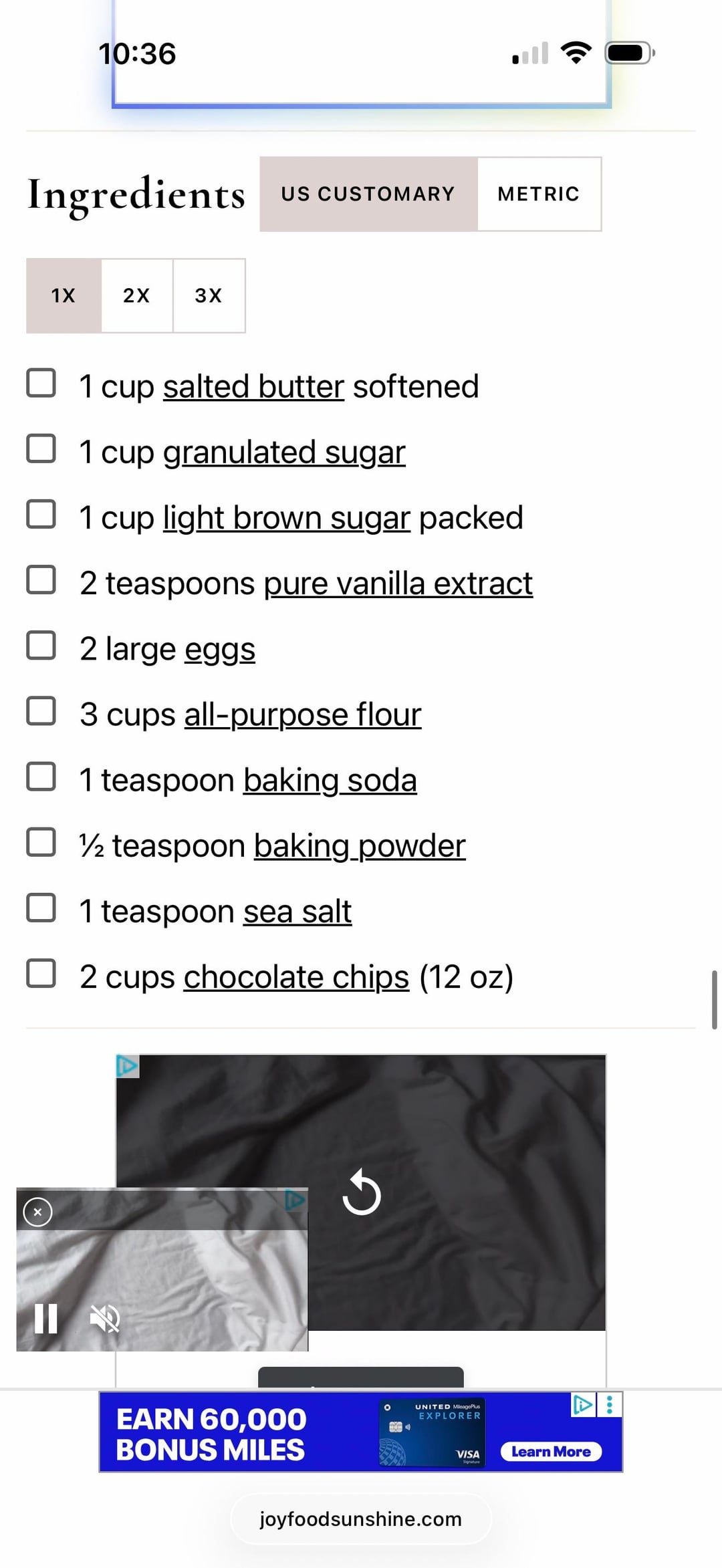Visit the baking soda link
The height and width of the screenshot is (1568, 722).
[x=330, y=780]
